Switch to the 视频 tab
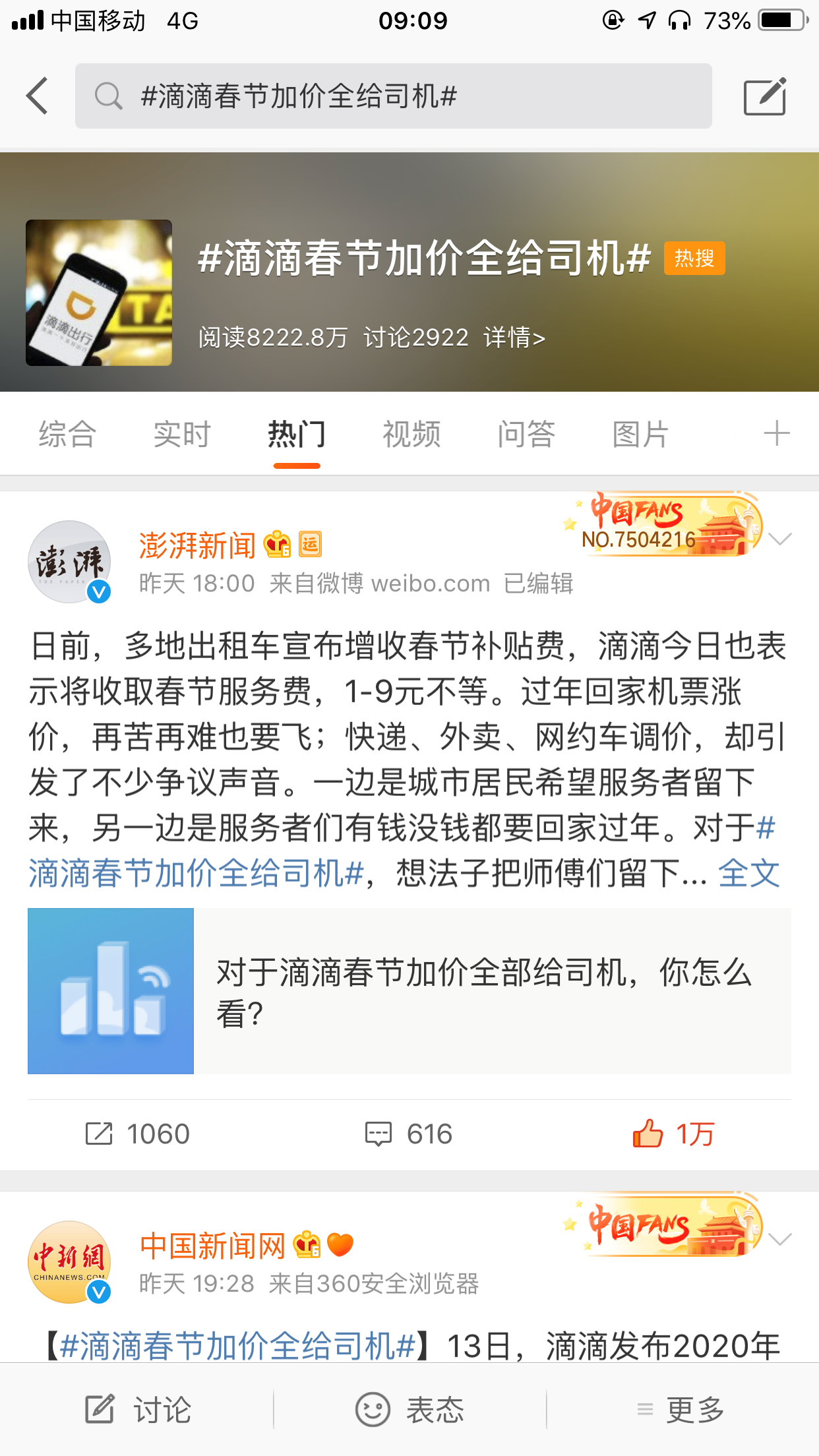819x1456 pixels. (411, 435)
